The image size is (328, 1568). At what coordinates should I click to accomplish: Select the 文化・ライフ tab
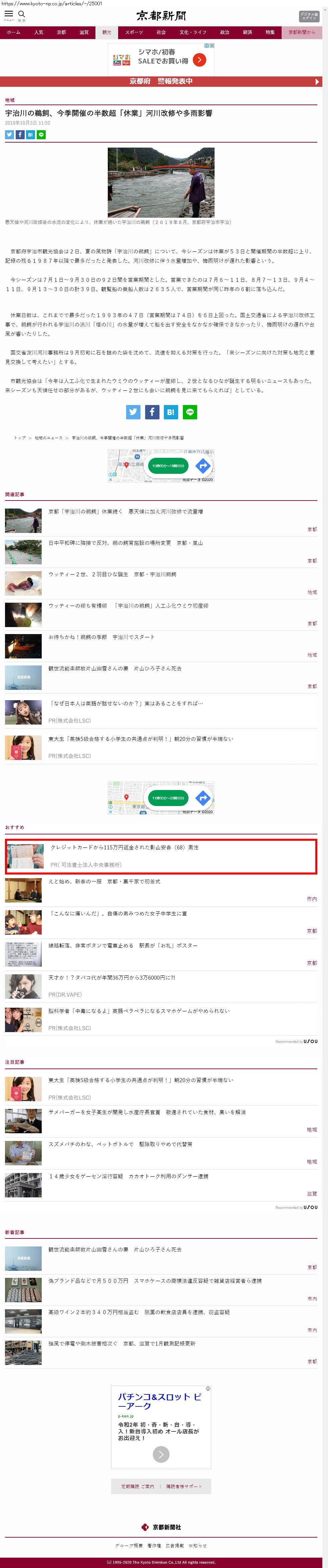pyautogui.click(x=192, y=32)
